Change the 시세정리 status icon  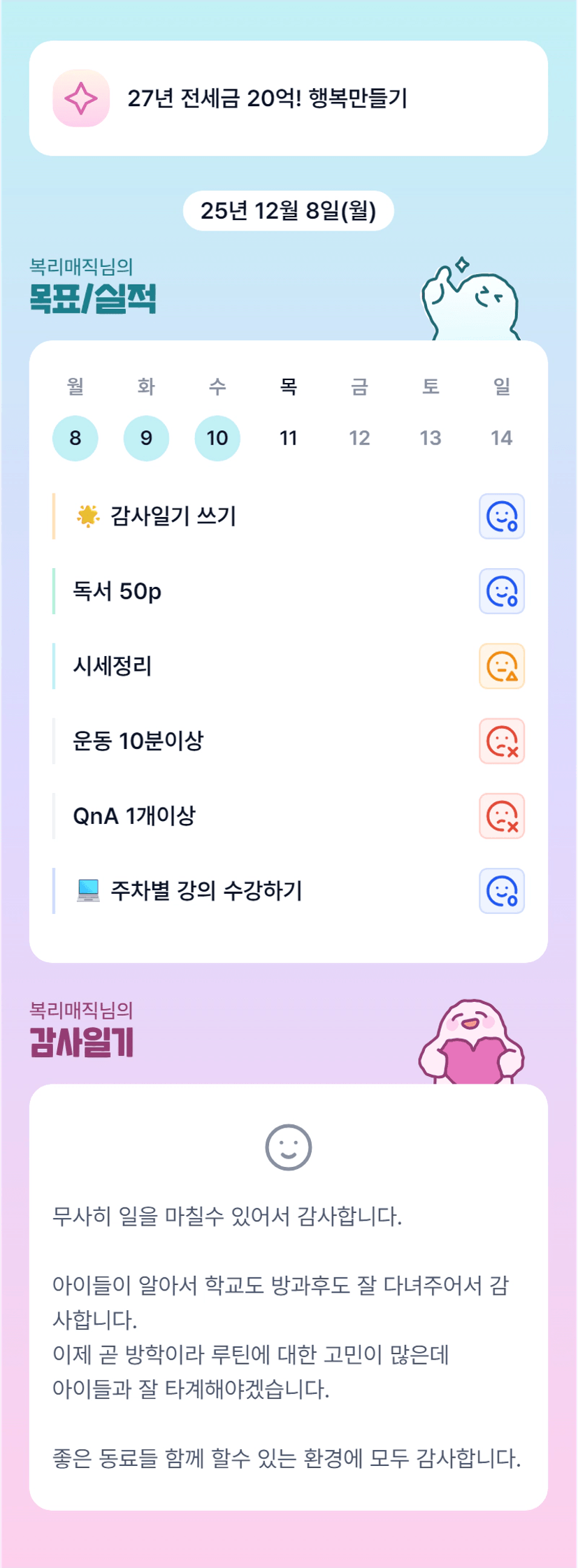502,666
